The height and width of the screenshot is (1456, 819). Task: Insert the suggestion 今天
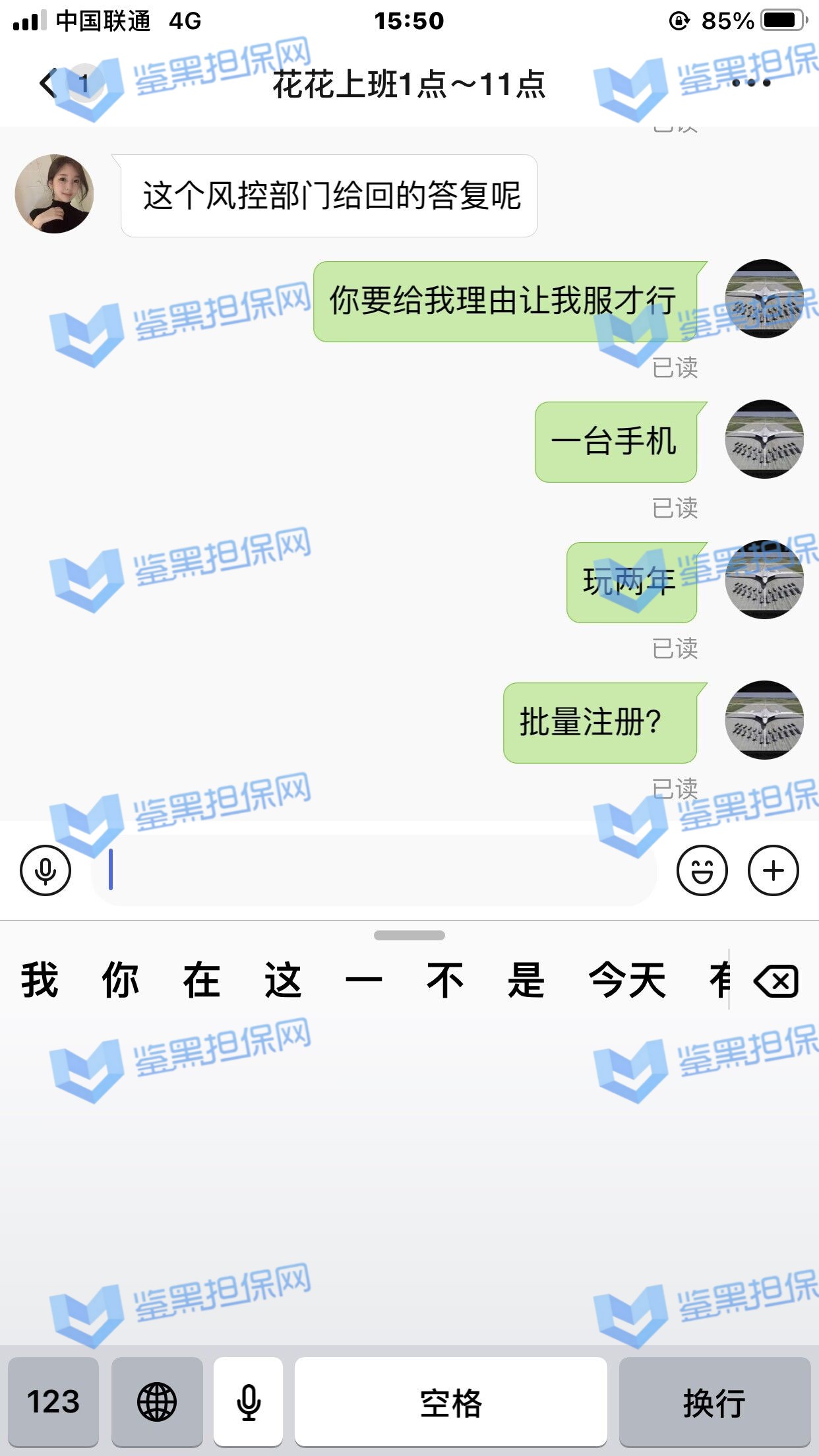(627, 981)
